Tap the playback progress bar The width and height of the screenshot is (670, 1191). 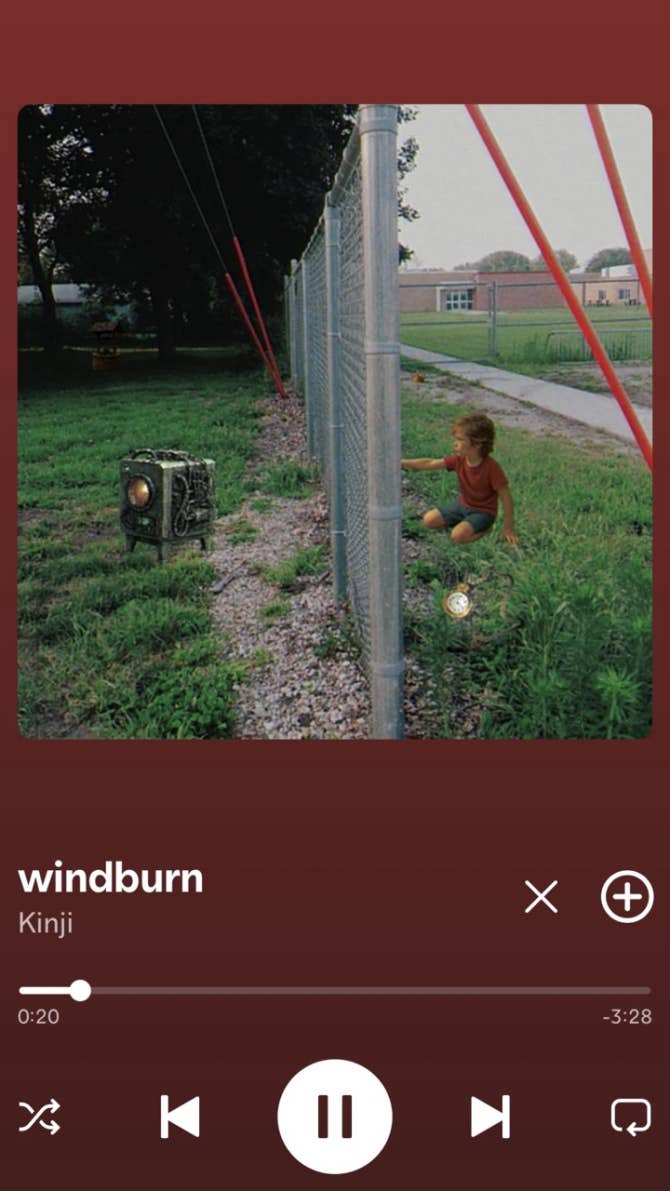point(335,990)
